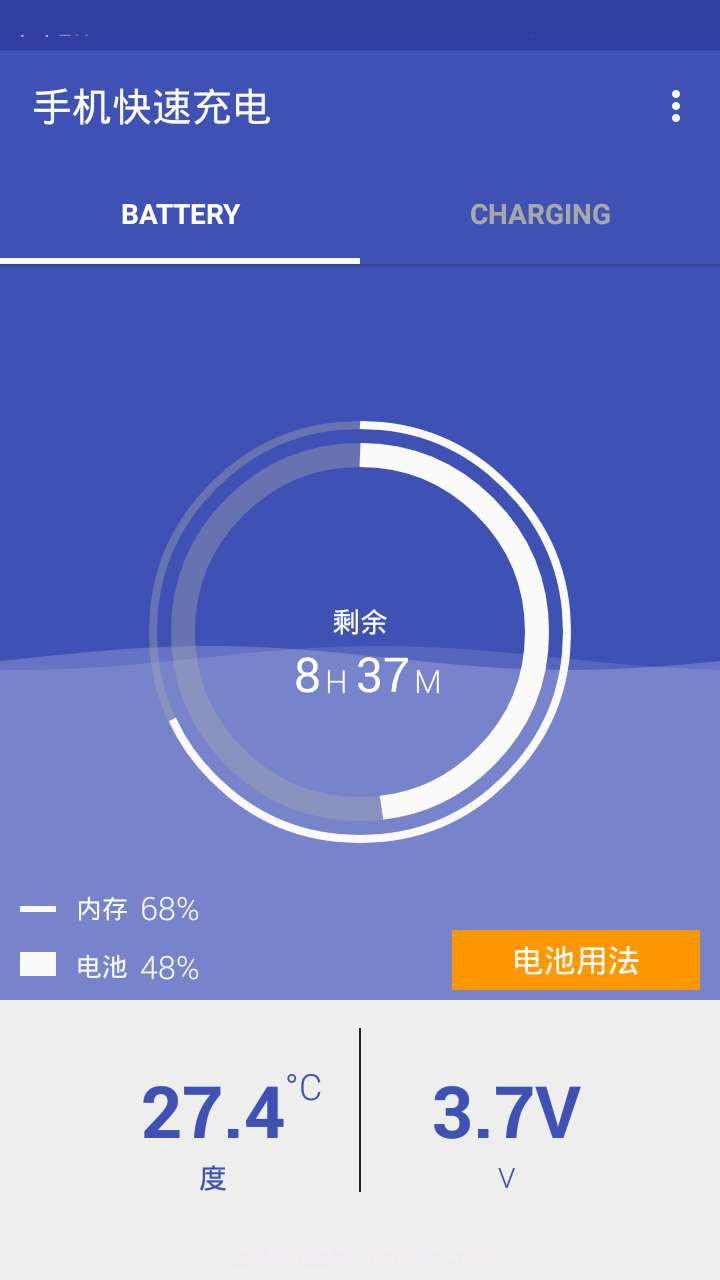Image resolution: width=720 pixels, height=1280 pixels.
Task: Select the 内存 white dash legend icon
Action: coord(38,909)
